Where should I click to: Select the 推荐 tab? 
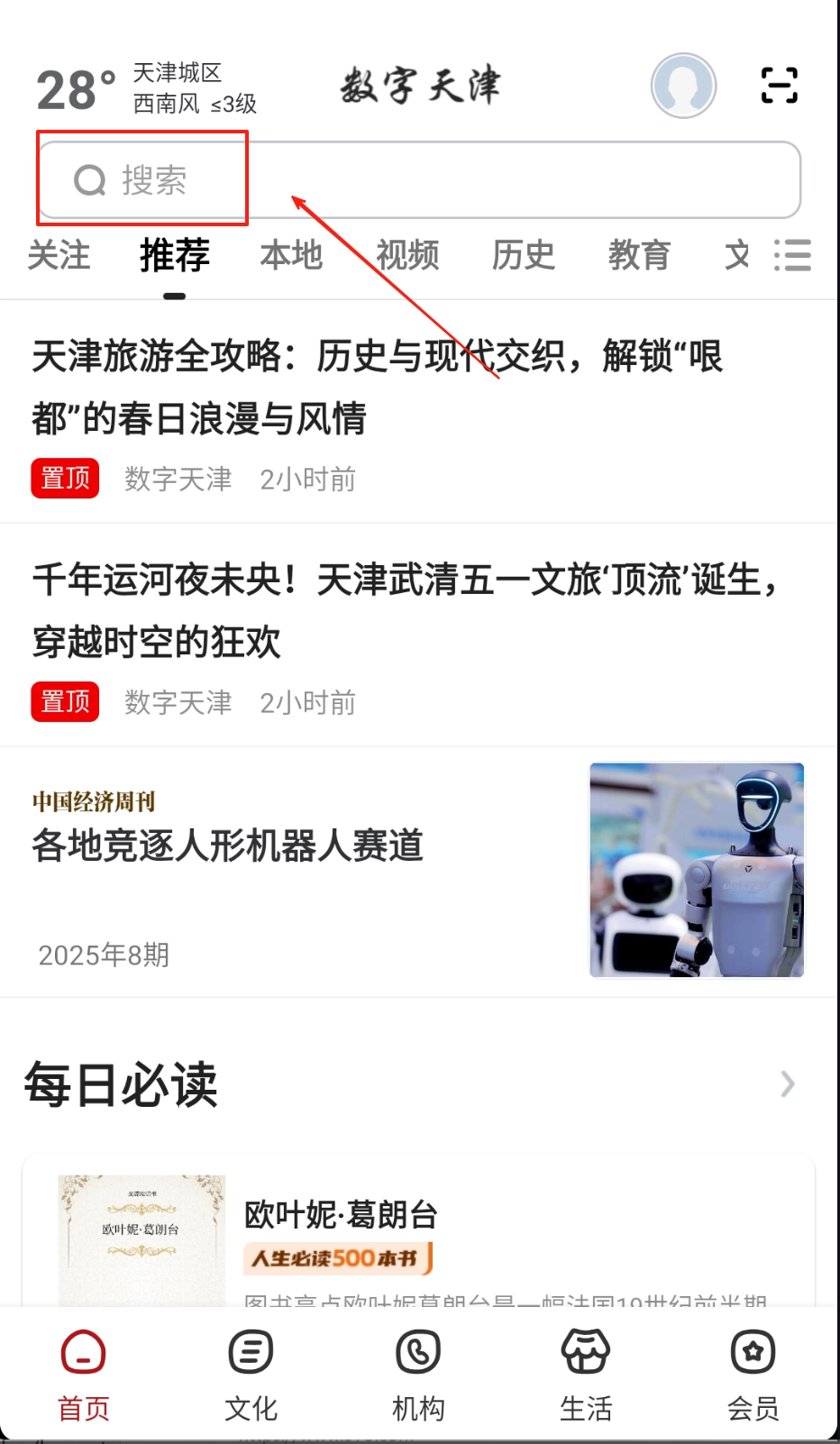175,255
